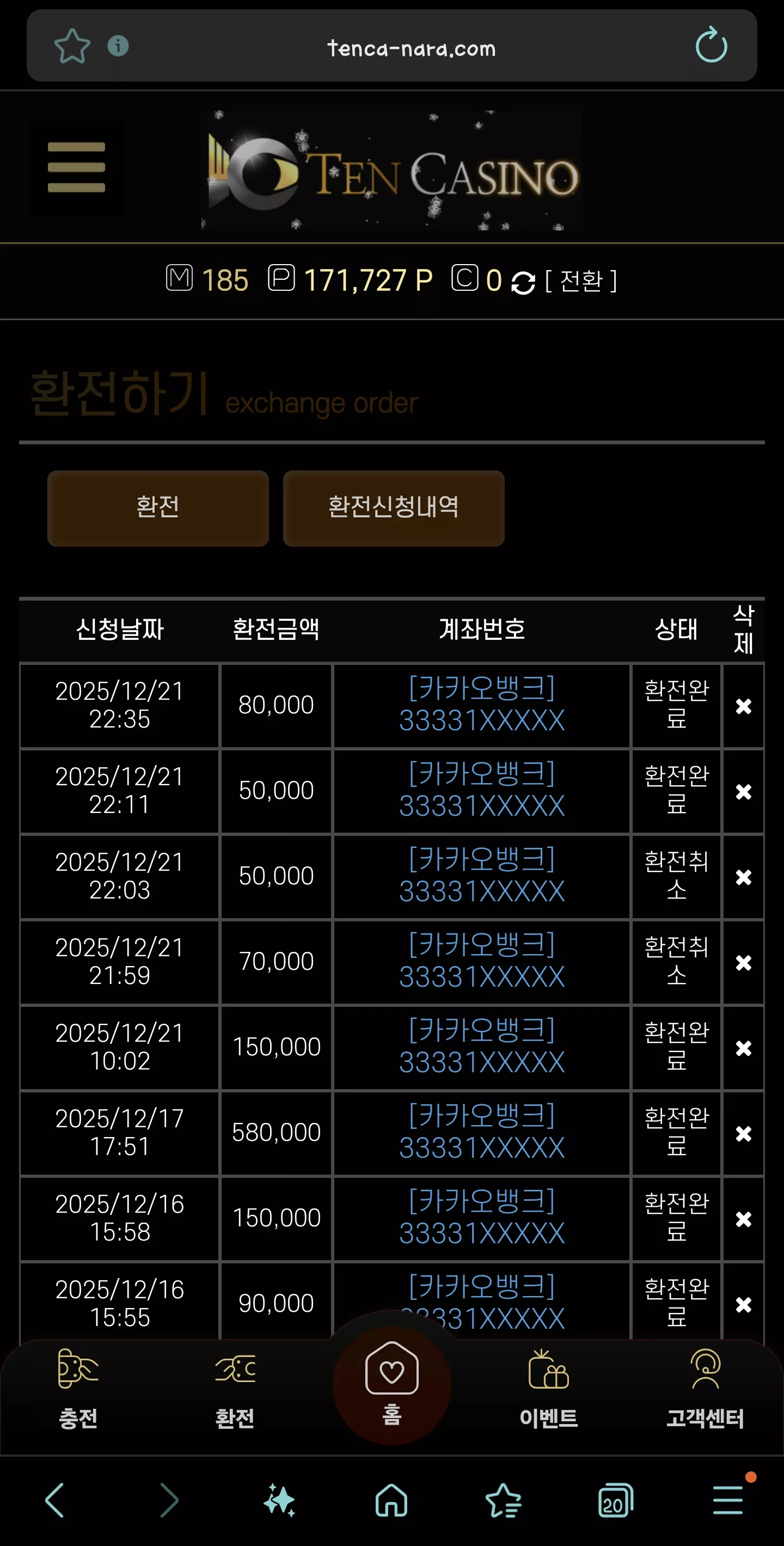784x1546 pixels.
Task: Reload the page using the refresh icon
Action: (x=712, y=45)
